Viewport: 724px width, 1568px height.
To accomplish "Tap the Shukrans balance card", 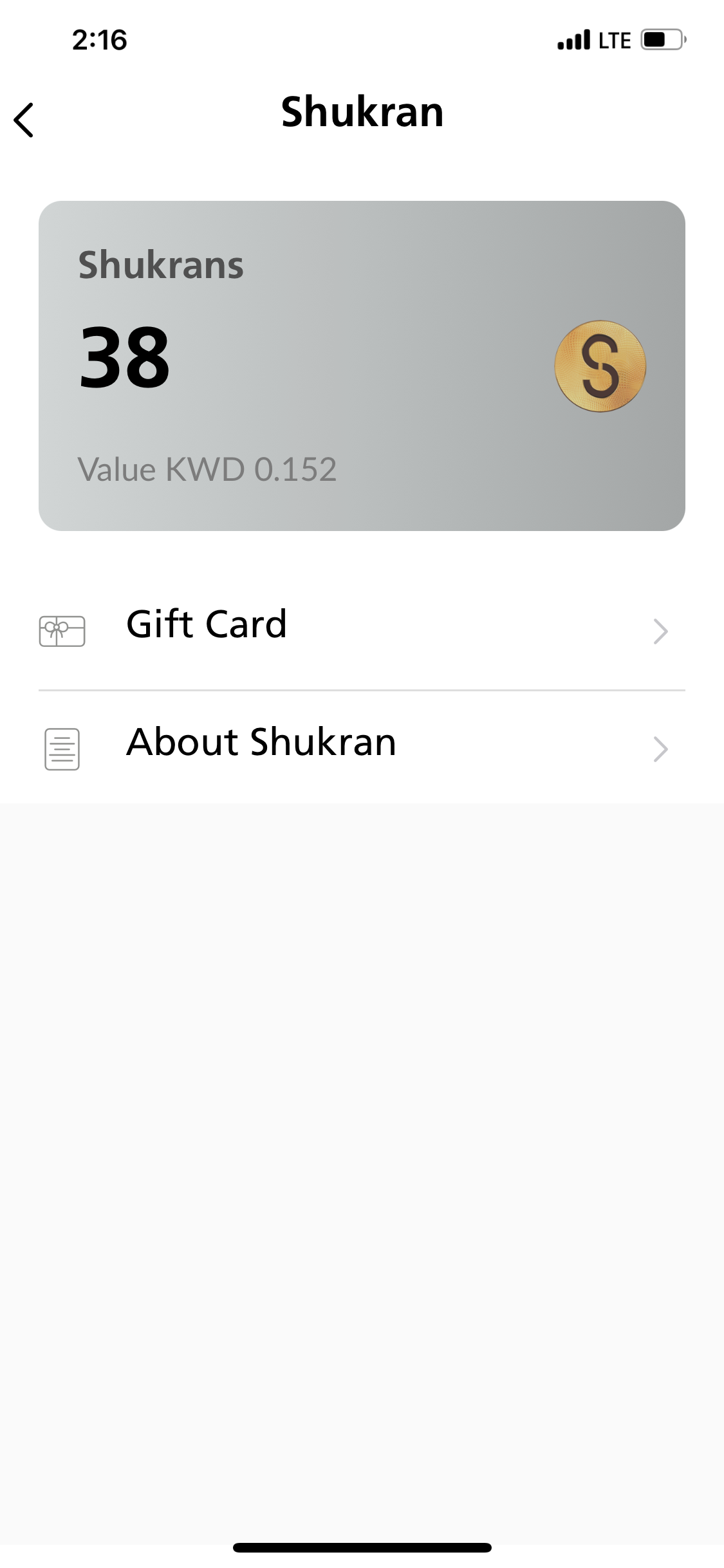I will tap(362, 366).
